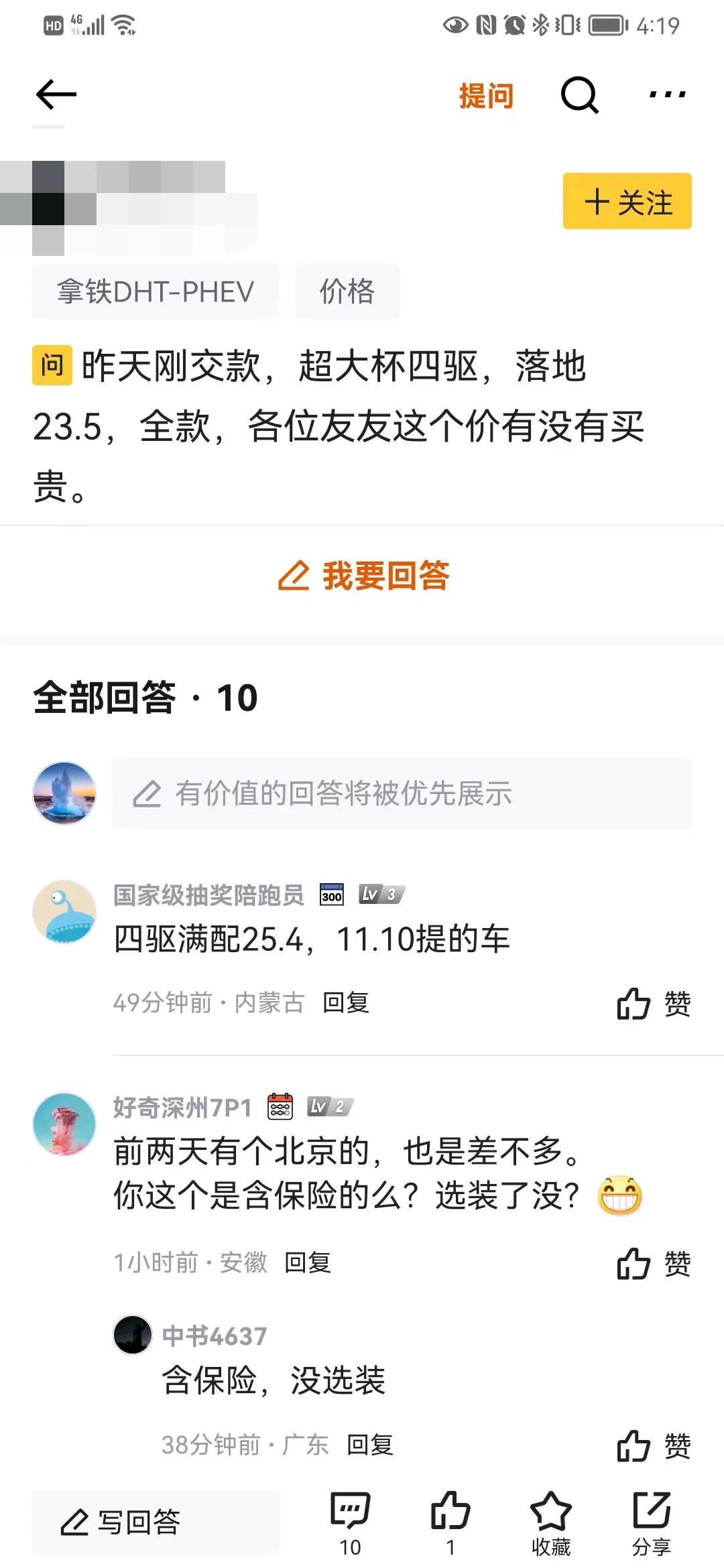
Task: Reply to 中书4637's comment
Action: (x=369, y=1445)
